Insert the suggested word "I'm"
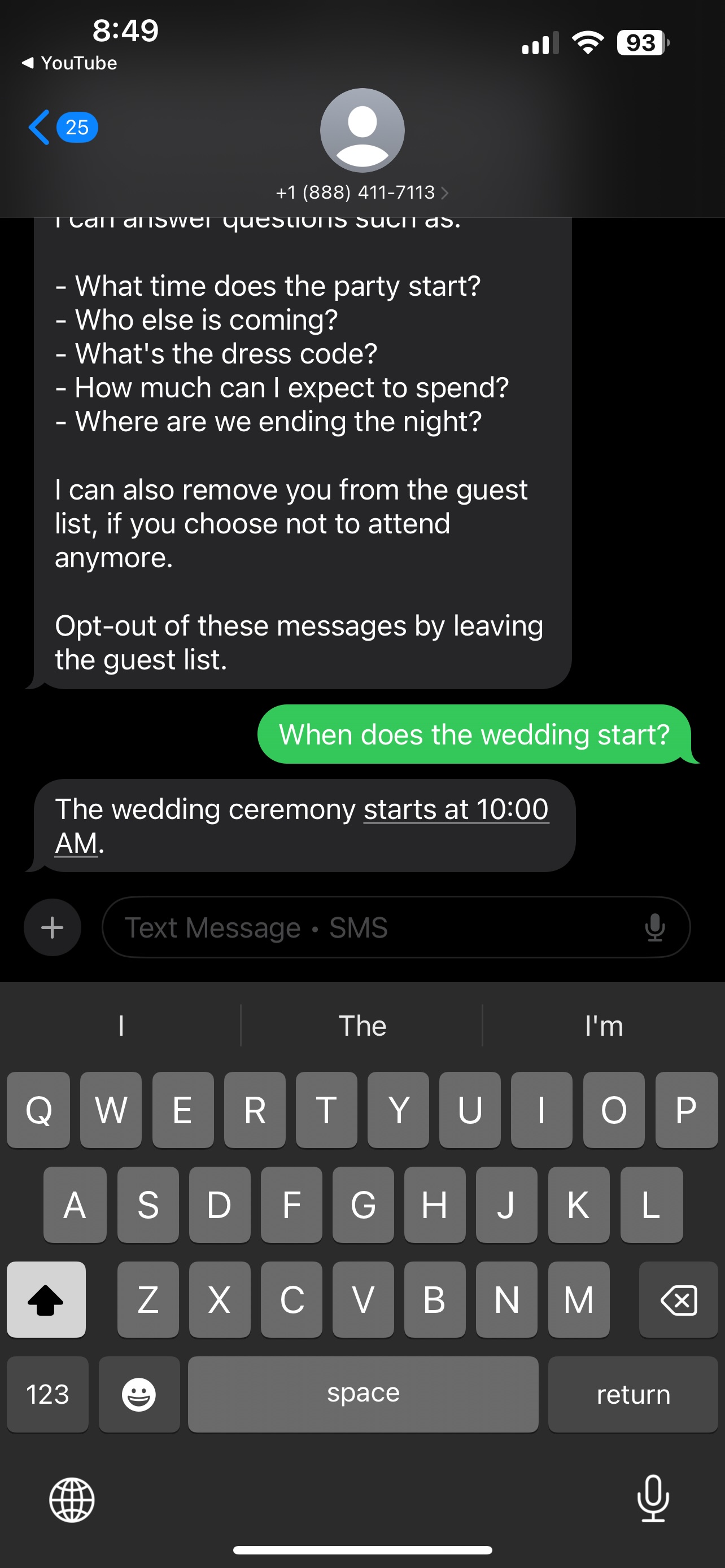 click(x=603, y=1026)
